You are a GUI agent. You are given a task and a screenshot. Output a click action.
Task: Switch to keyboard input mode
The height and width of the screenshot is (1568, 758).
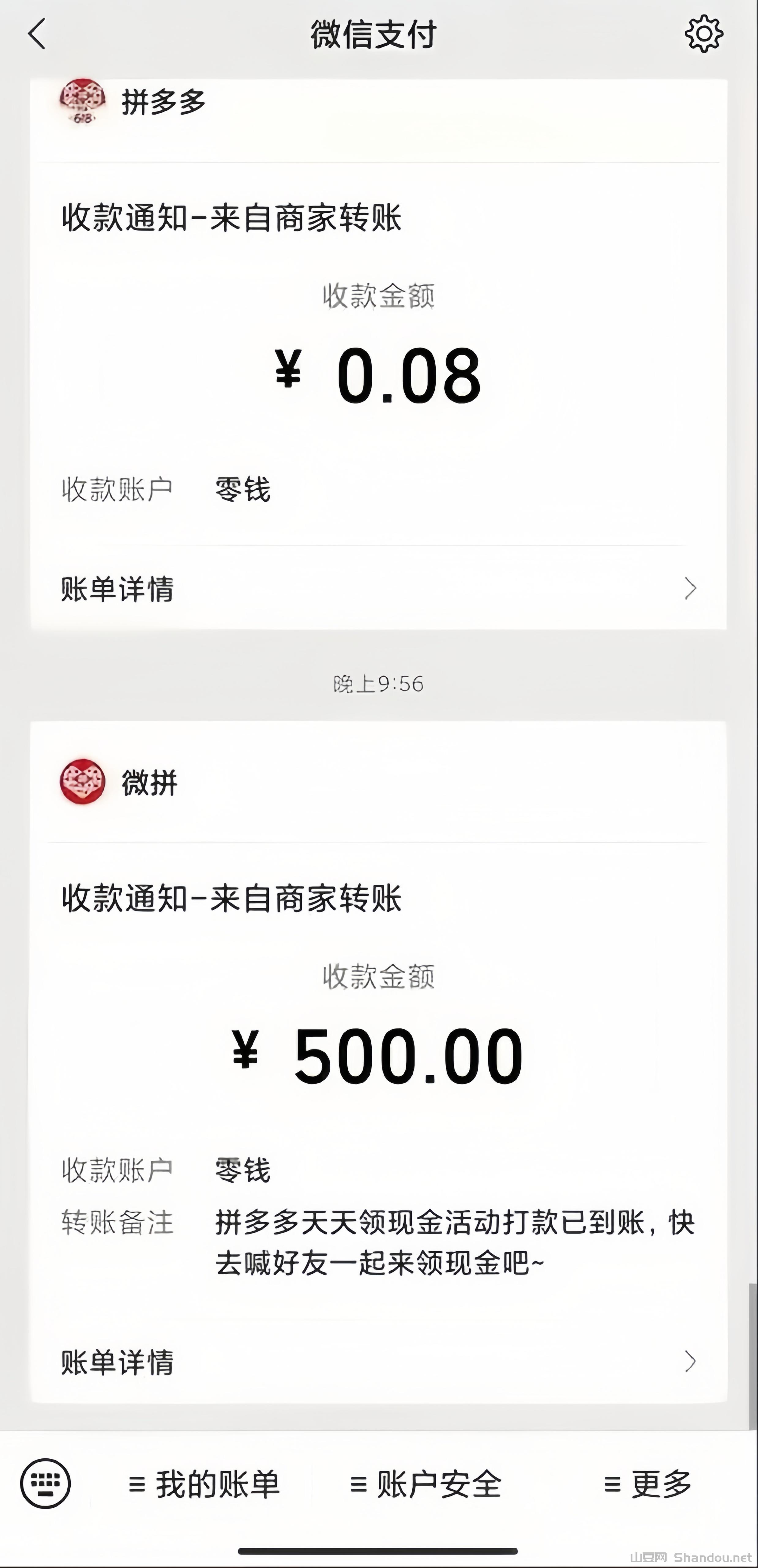[46, 1483]
